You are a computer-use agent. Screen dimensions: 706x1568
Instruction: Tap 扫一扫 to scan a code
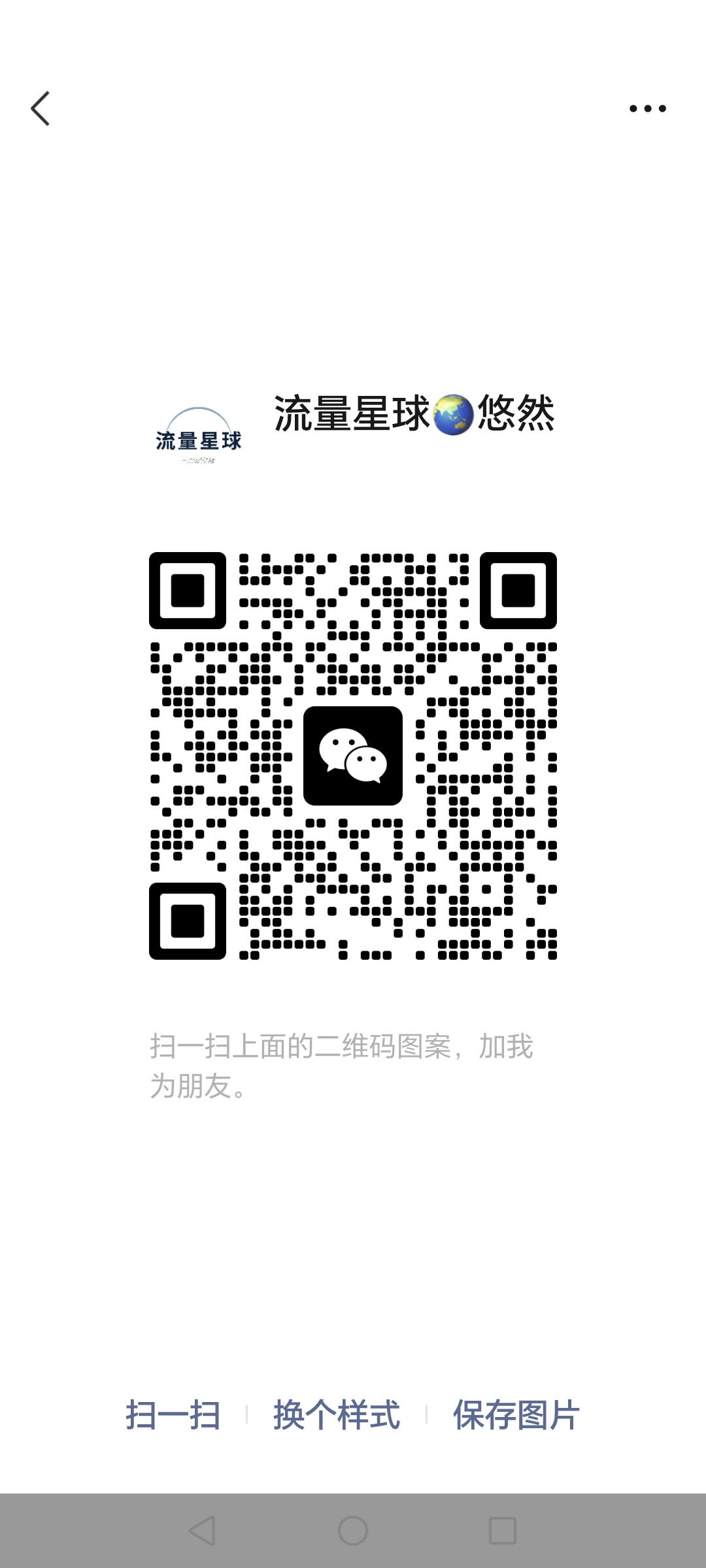click(173, 1415)
